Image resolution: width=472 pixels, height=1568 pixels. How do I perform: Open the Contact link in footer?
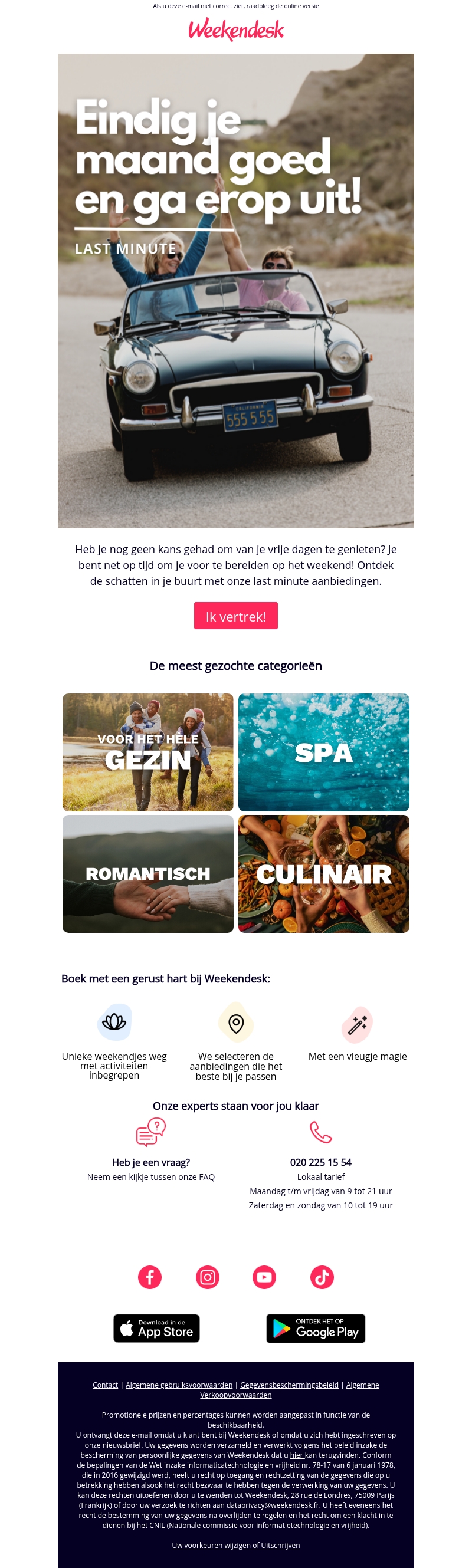click(106, 1384)
